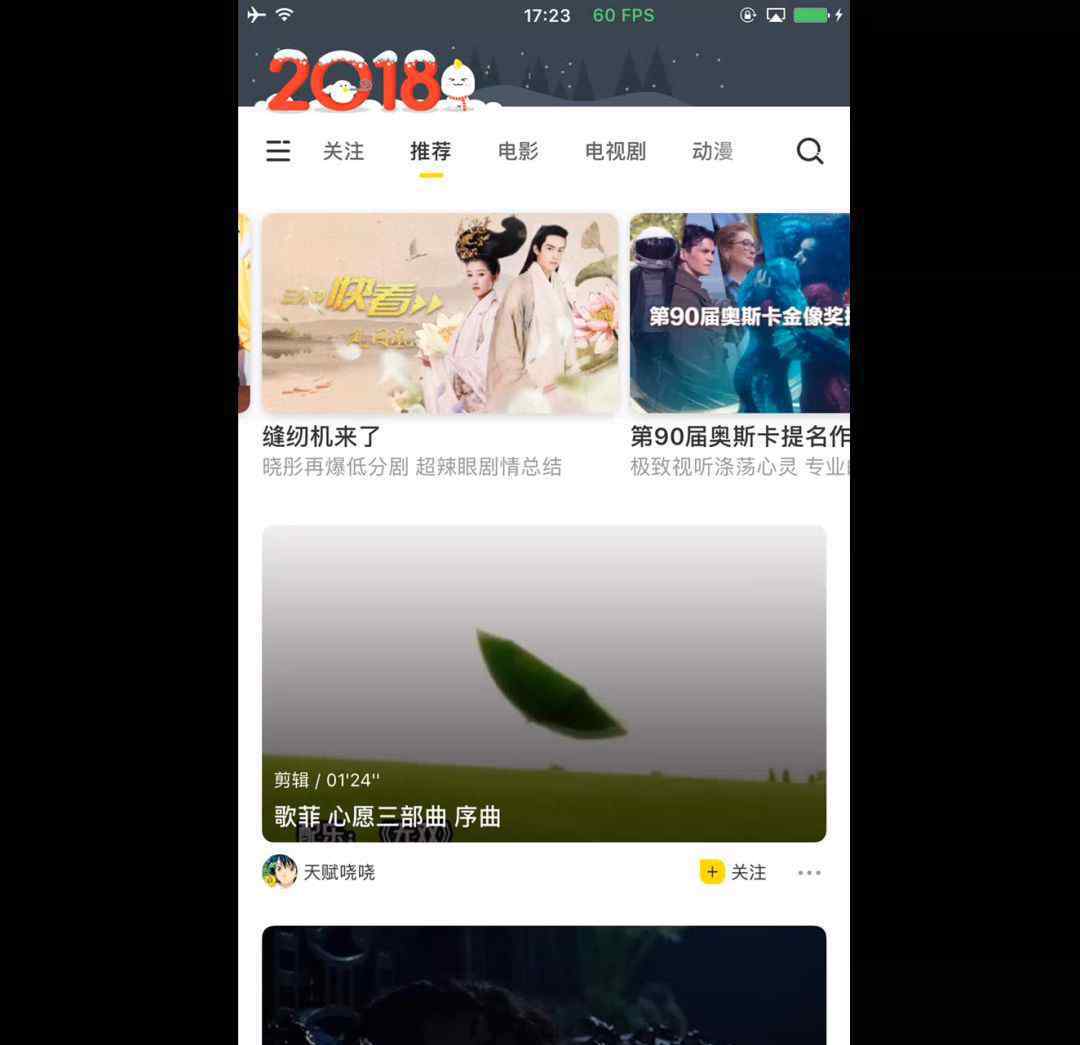Play the 歌菲 心愿三部曲 序曲 video
Image resolution: width=1080 pixels, height=1045 pixels.
click(544, 683)
